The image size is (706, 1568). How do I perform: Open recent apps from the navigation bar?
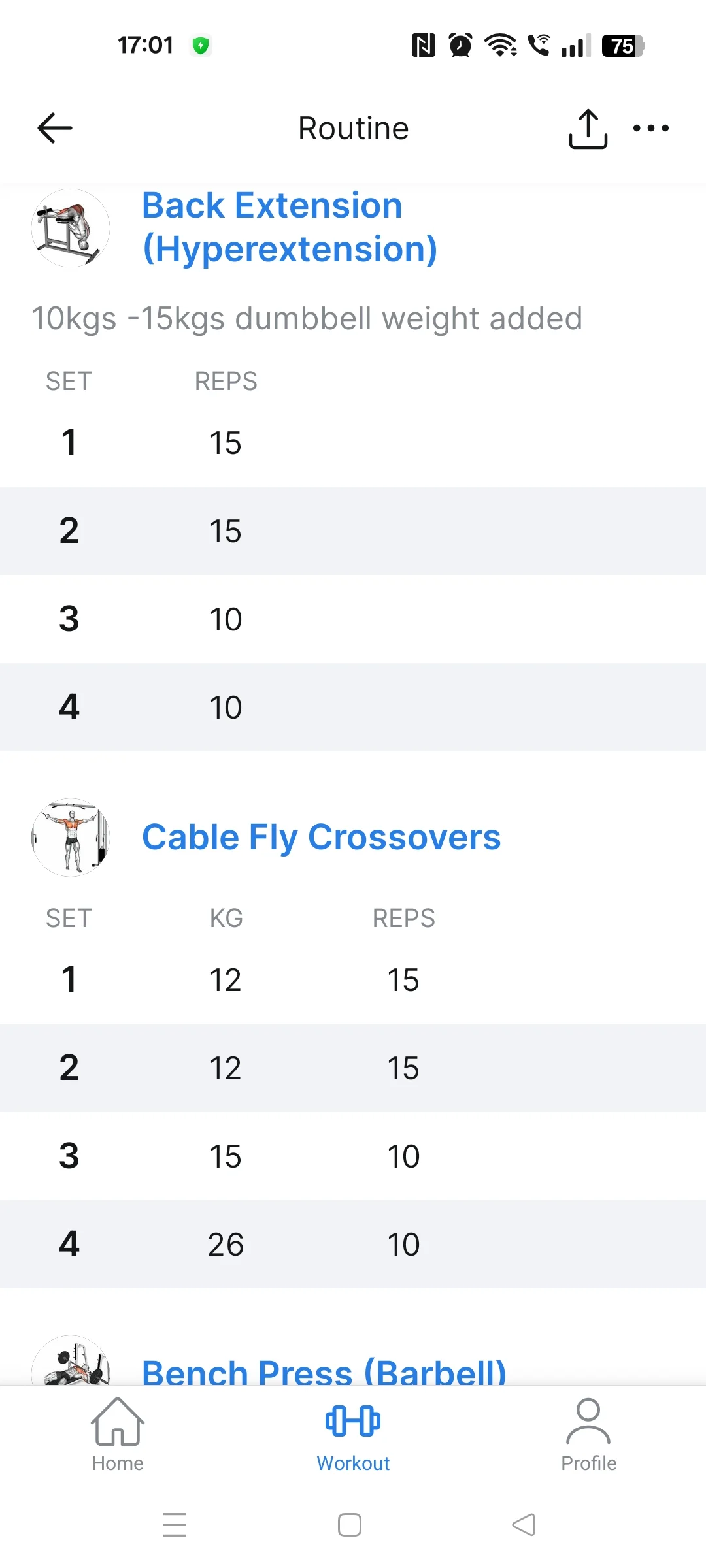175,1525
